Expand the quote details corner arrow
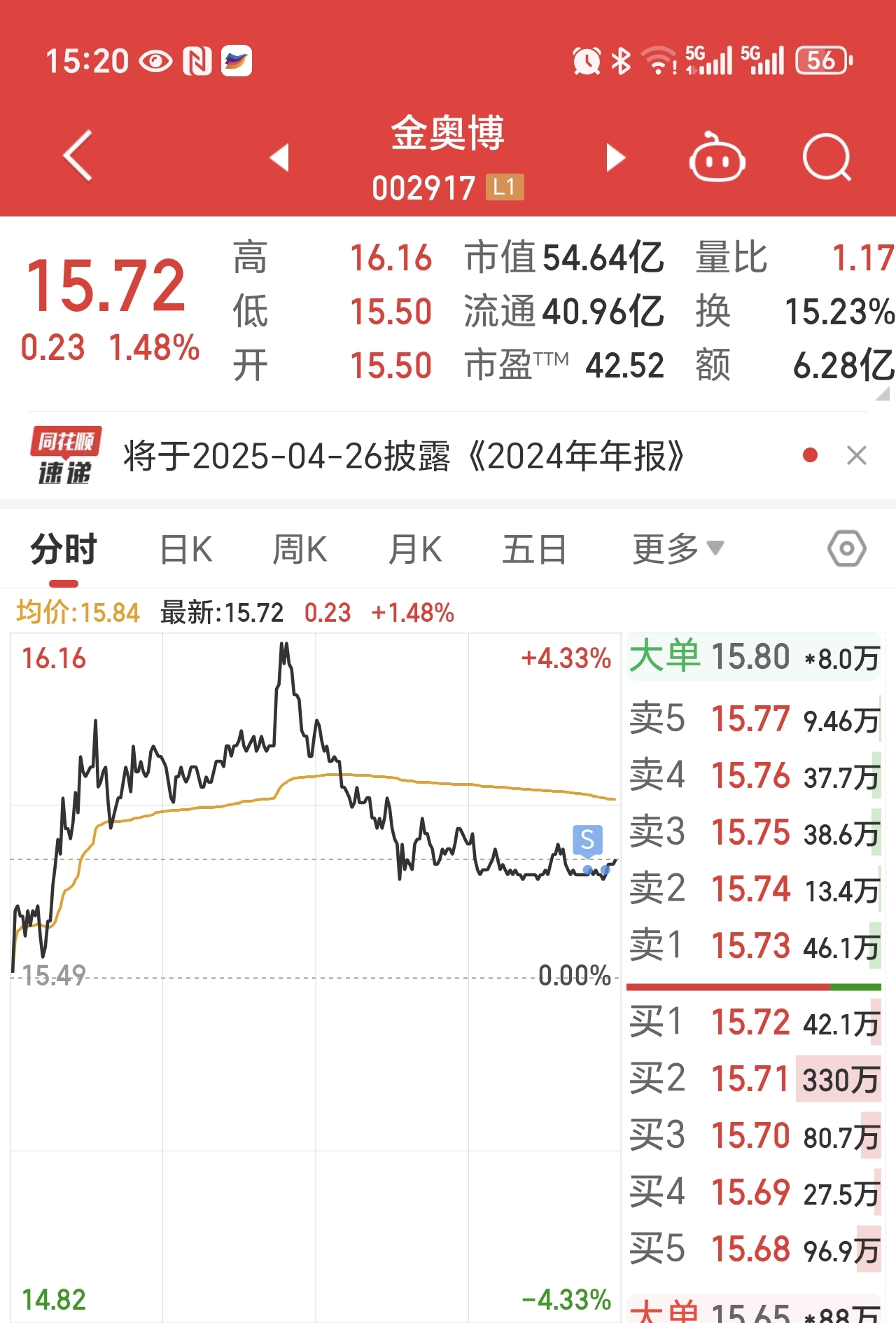The height and width of the screenshot is (1323, 896). pyautogui.click(x=883, y=394)
